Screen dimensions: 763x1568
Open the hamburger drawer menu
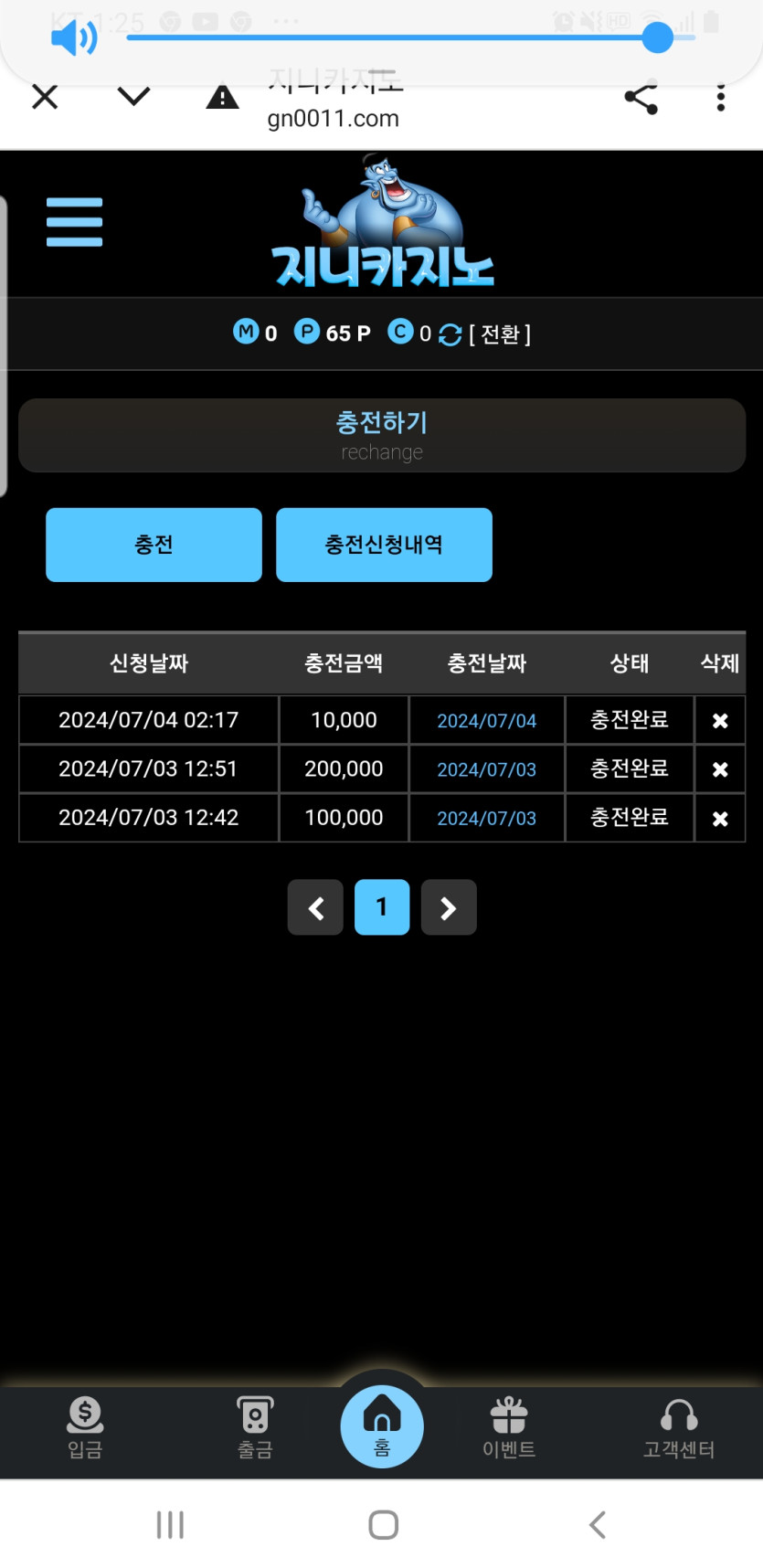[x=74, y=222]
